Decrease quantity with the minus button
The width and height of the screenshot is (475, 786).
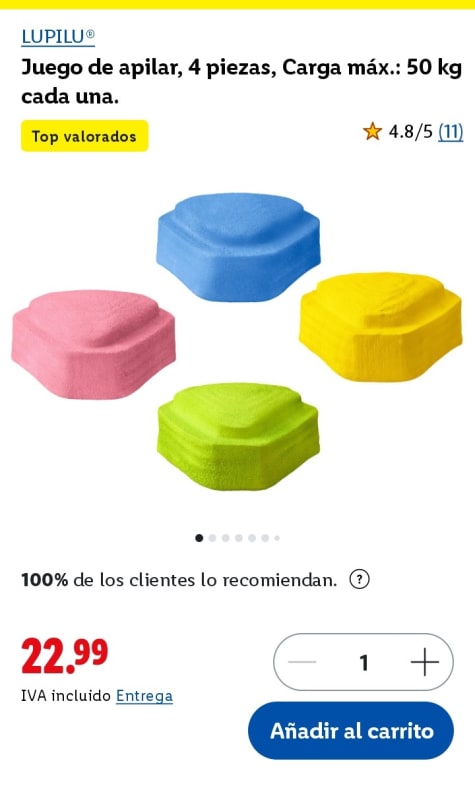[x=302, y=662]
